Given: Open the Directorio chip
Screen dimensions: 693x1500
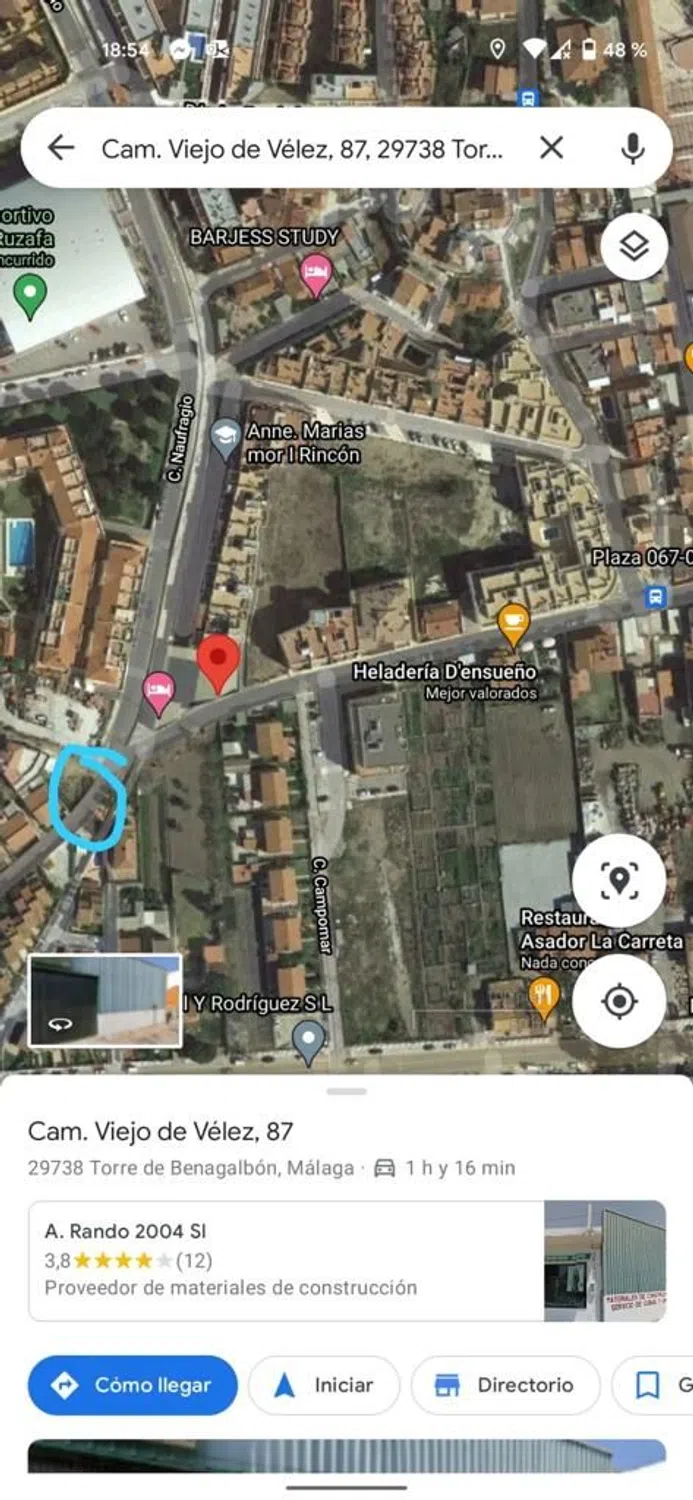Looking at the screenshot, I should [x=505, y=1385].
